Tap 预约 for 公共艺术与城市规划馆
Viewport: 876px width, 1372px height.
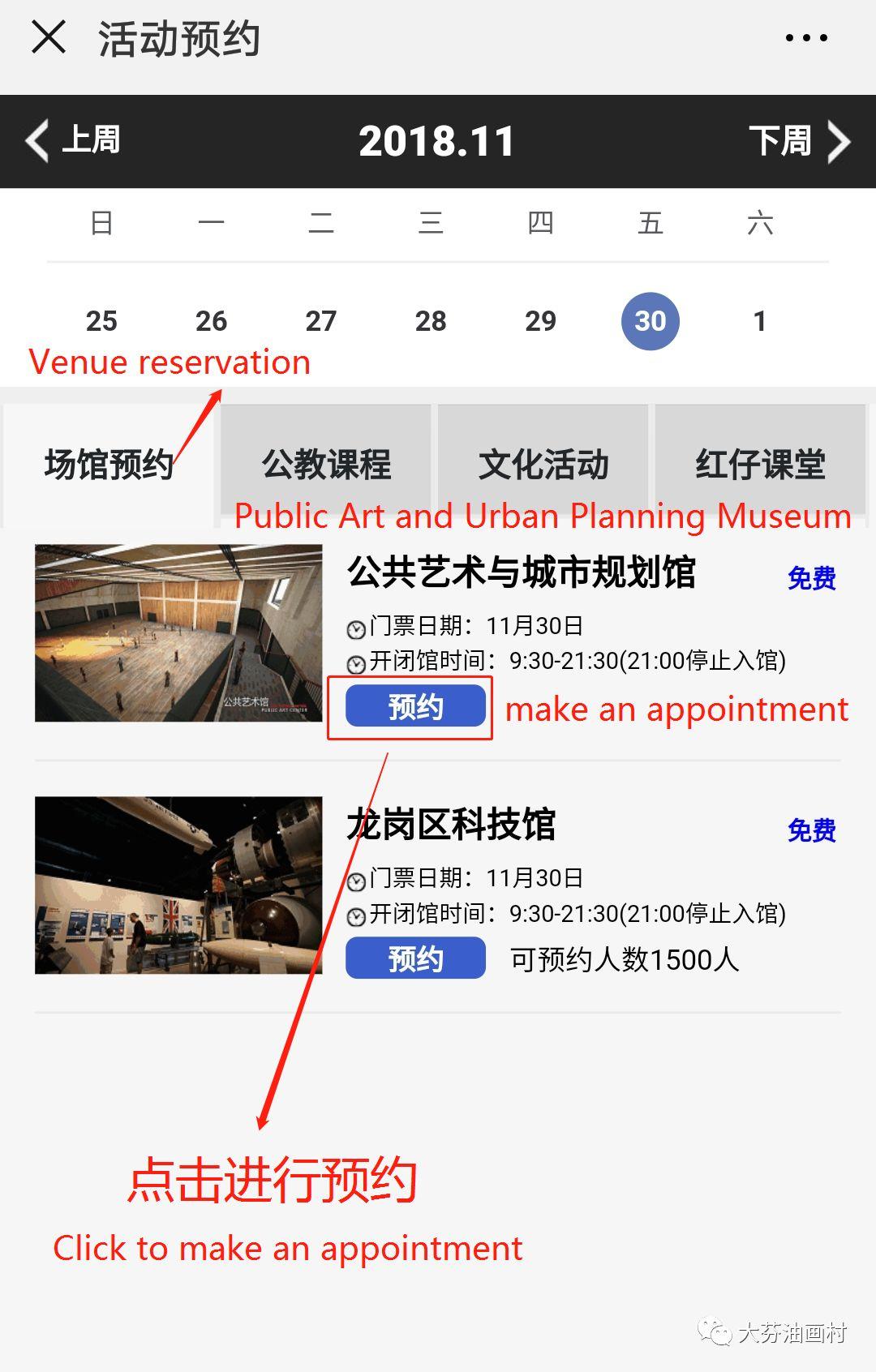(415, 707)
